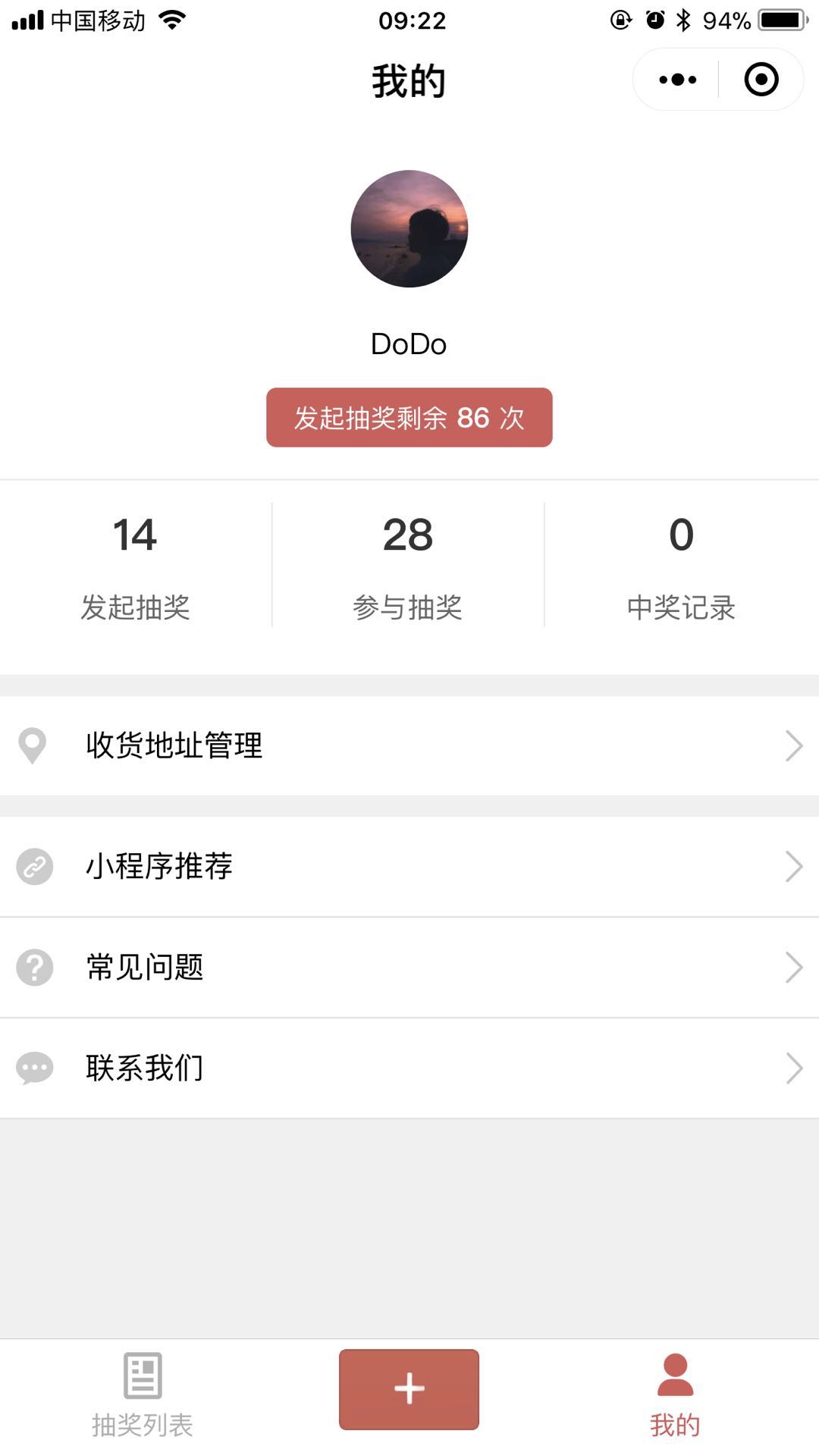The height and width of the screenshot is (1456, 819).
Task: Open the mini program three-dot menu
Action: coord(677,80)
